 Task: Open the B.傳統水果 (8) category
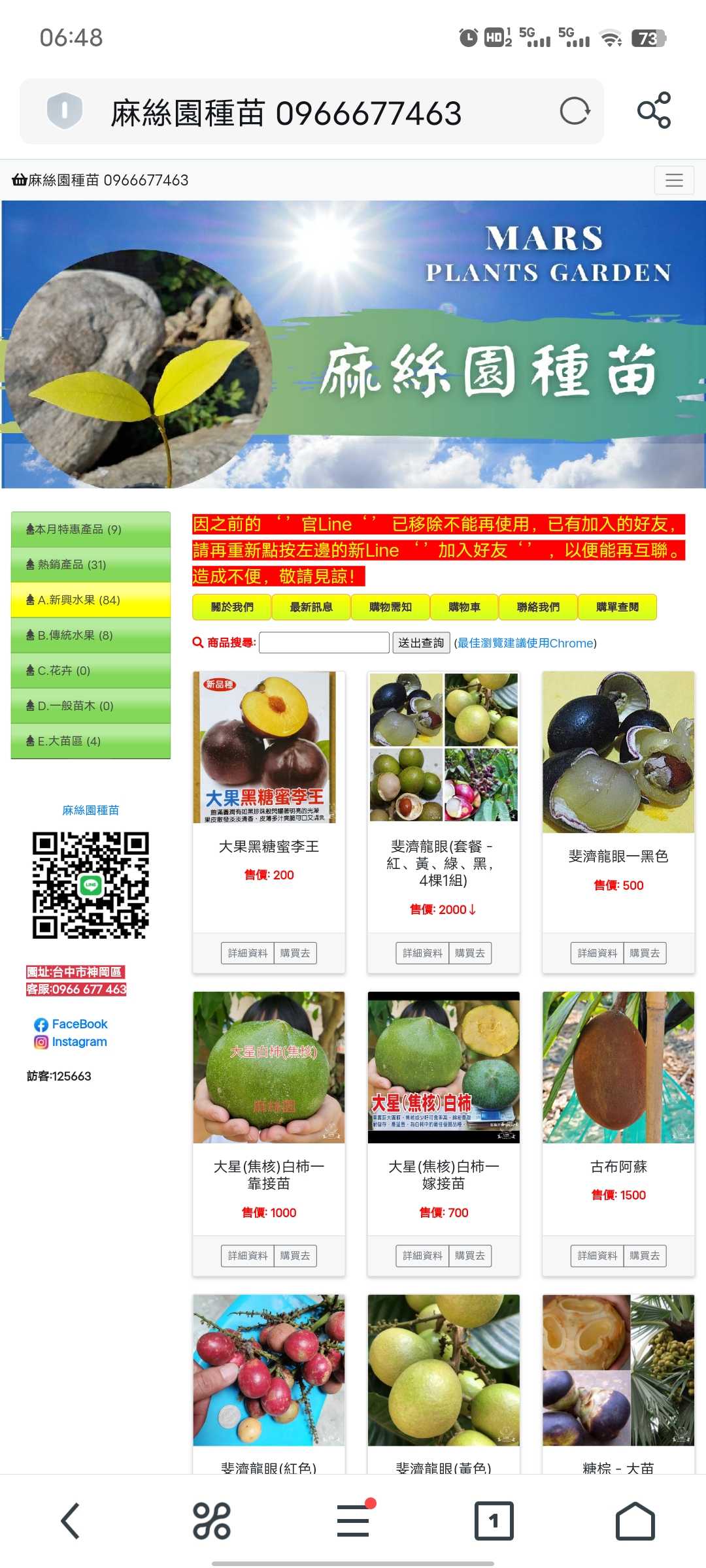pos(91,635)
